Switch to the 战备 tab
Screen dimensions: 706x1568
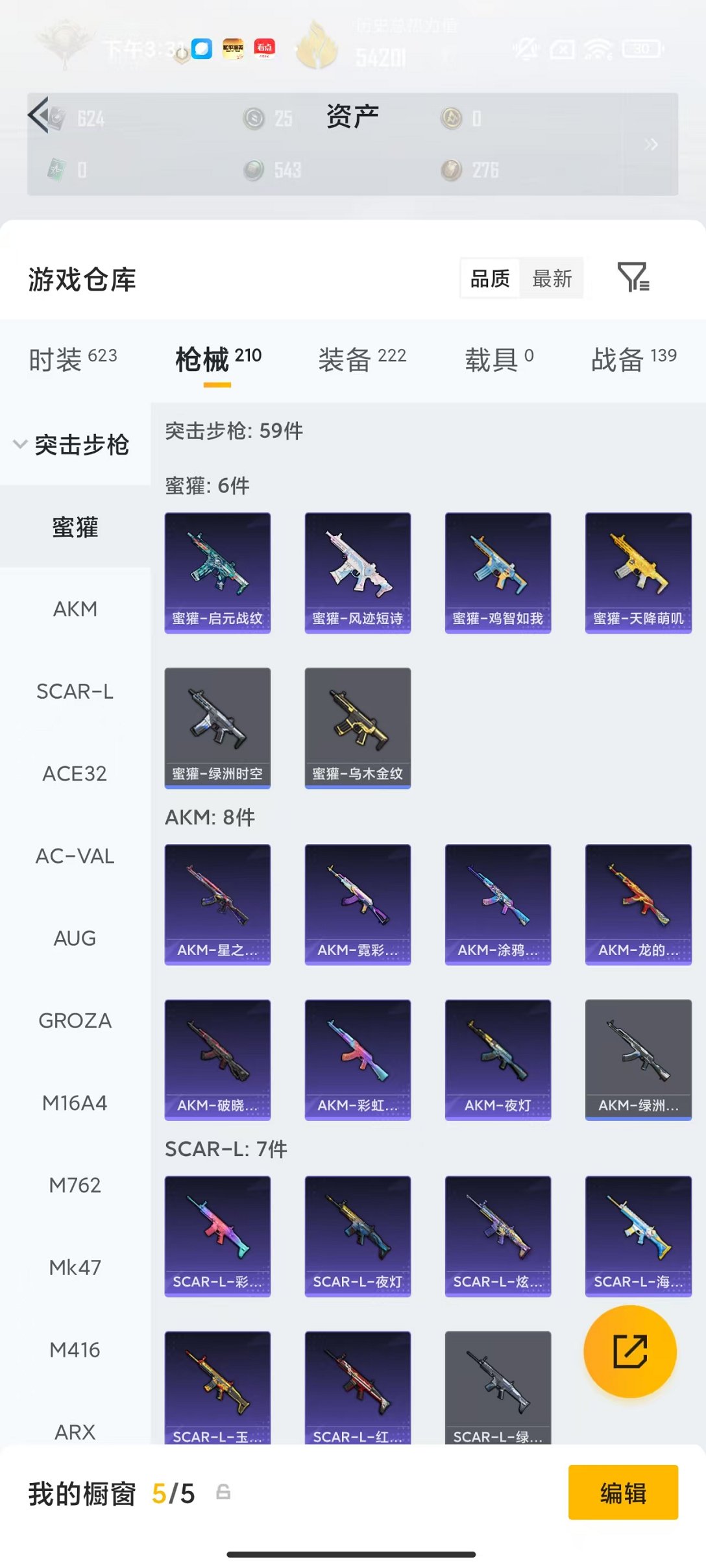[x=633, y=359]
